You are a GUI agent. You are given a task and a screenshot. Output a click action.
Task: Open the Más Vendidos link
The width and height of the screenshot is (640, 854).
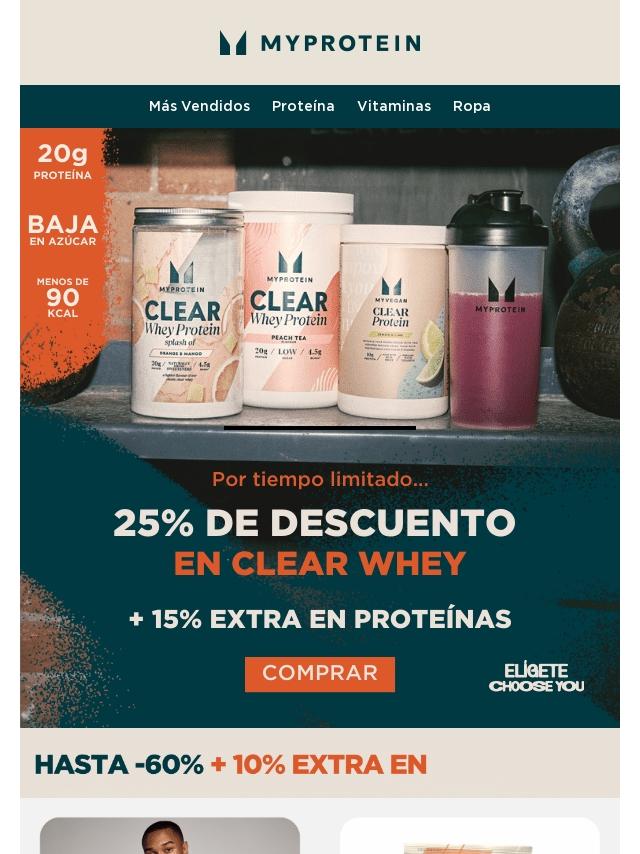click(199, 106)
